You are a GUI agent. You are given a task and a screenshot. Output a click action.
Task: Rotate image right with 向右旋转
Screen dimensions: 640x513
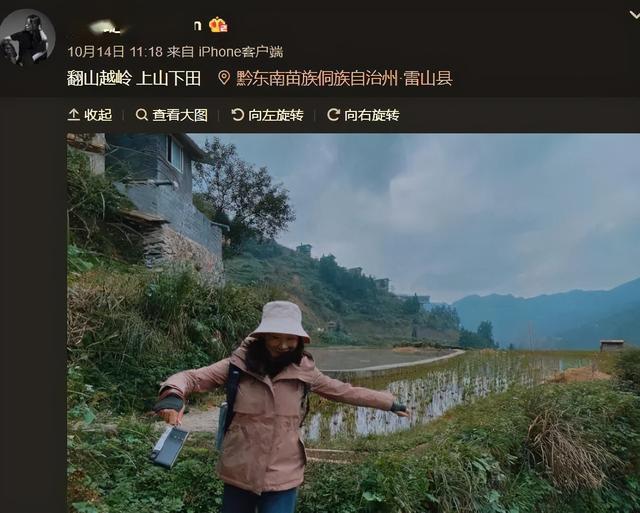coord(363,115)
